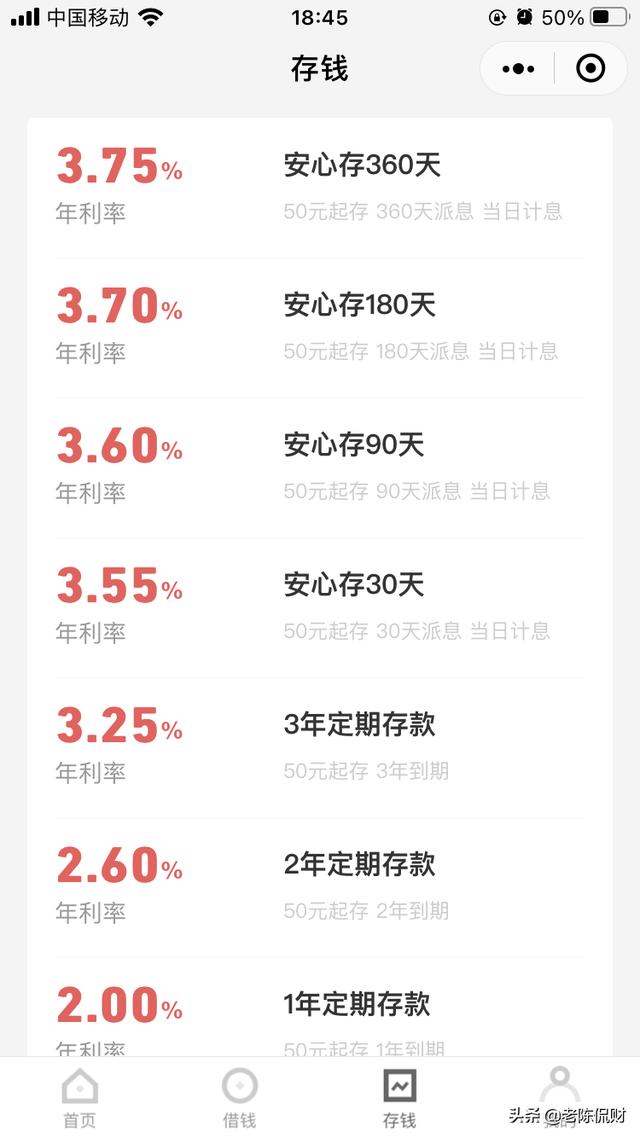Open the 3年定期存款 product
The height and width of the screenshot is (1138, 640).
tap(320, 747)
